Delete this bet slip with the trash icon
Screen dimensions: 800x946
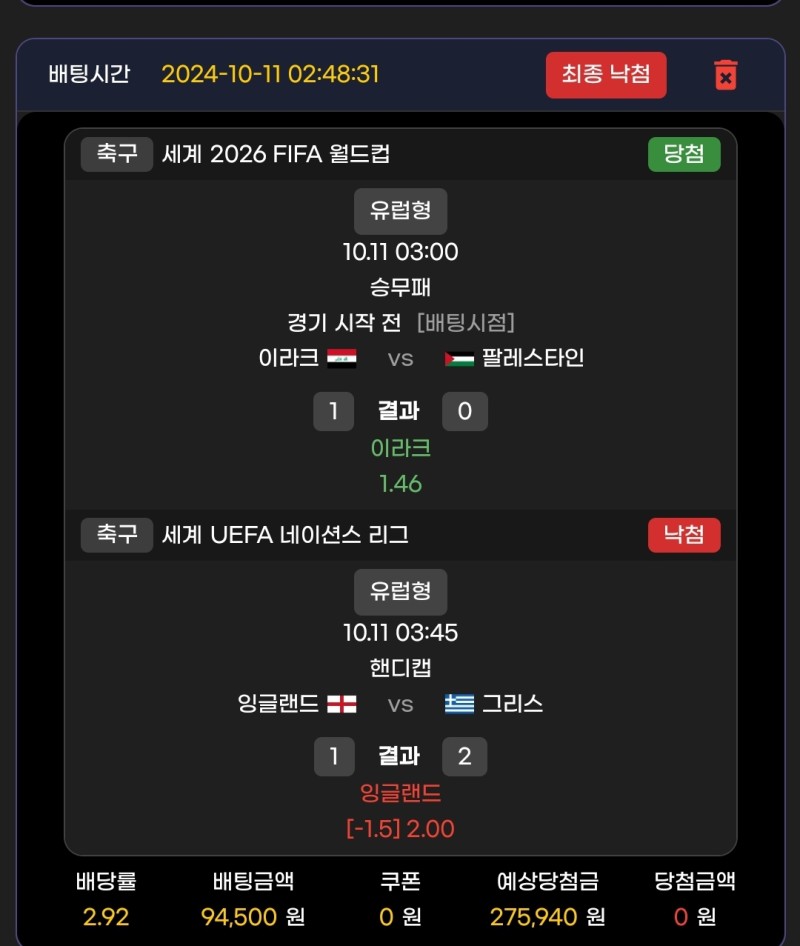tap(725, 75)
